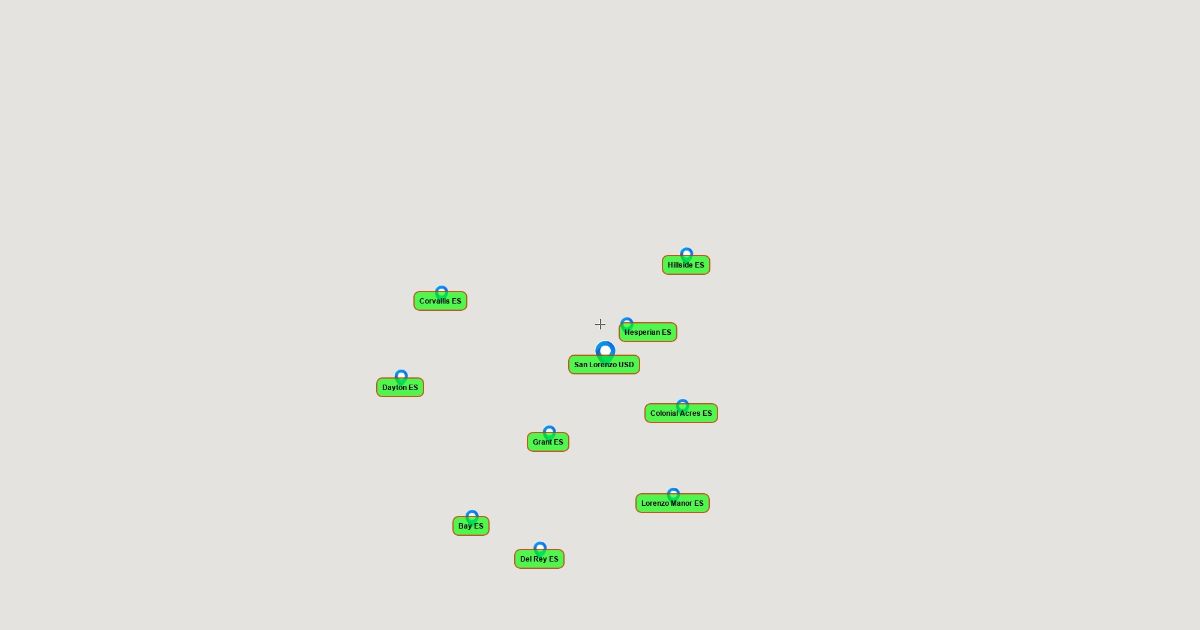The width and height of the screenshot is (1200, 630).
Task: Open the Bay ES location pin
Action: click(x=472, y=516)
